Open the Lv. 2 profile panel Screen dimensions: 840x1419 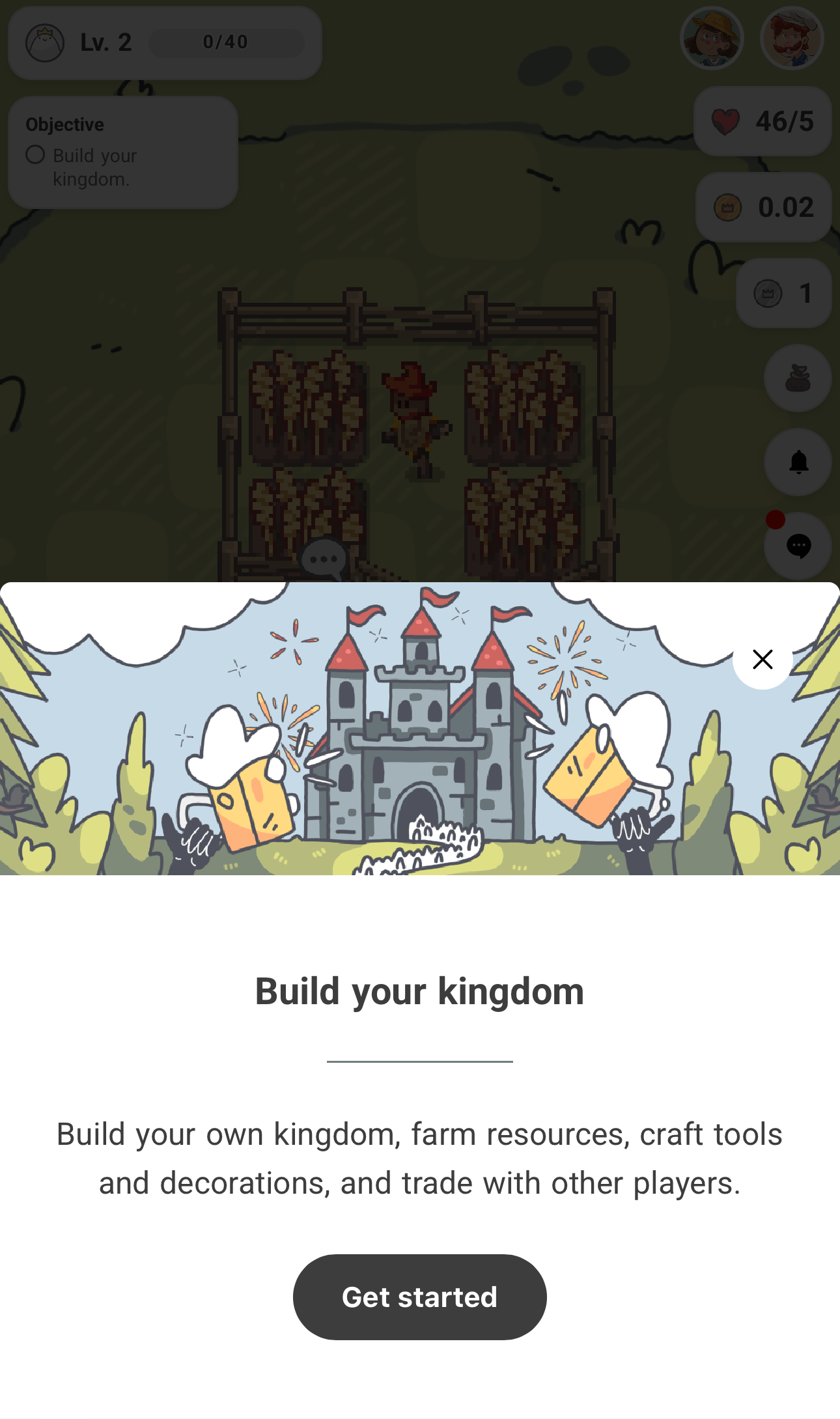click(x=164, y=43)
